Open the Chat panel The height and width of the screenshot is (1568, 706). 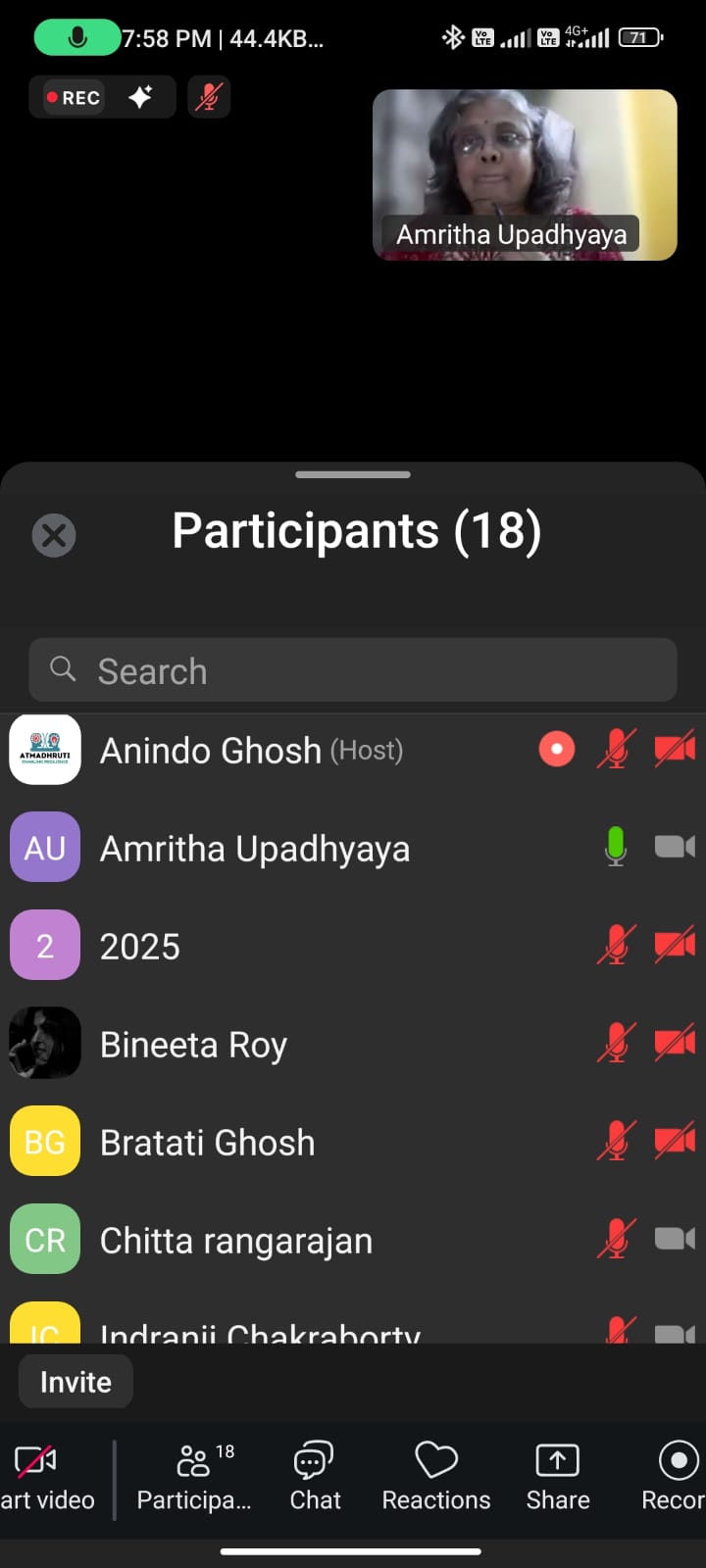pos(315,1478)
